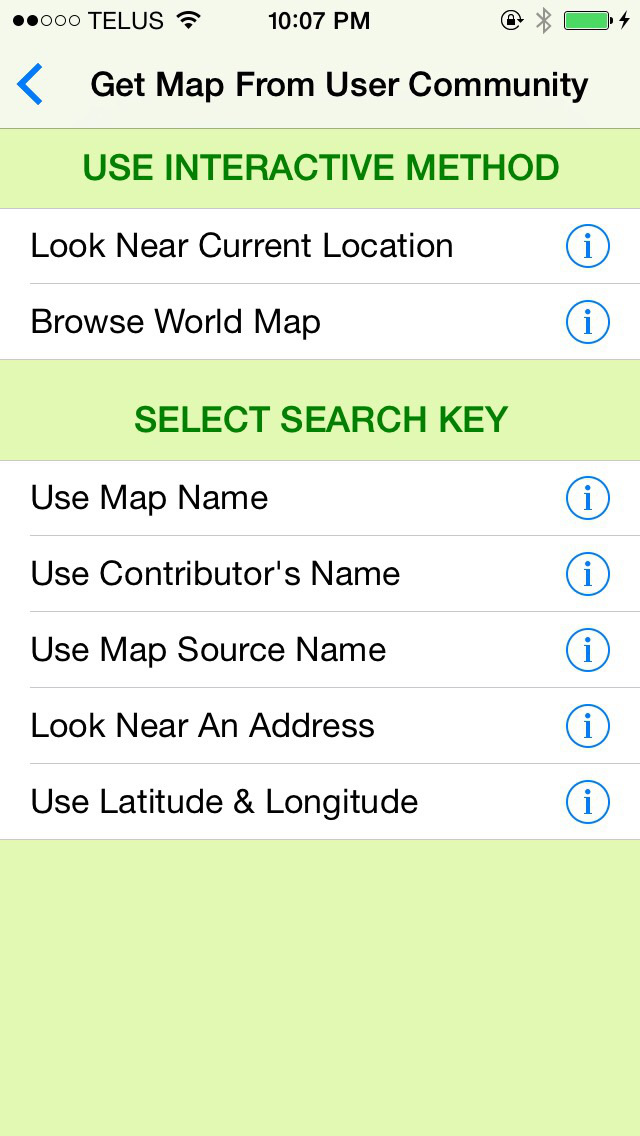Screen dimensions: 640x1136
Task: View info for Use Contributor's Name
Action: click(587, 574)
